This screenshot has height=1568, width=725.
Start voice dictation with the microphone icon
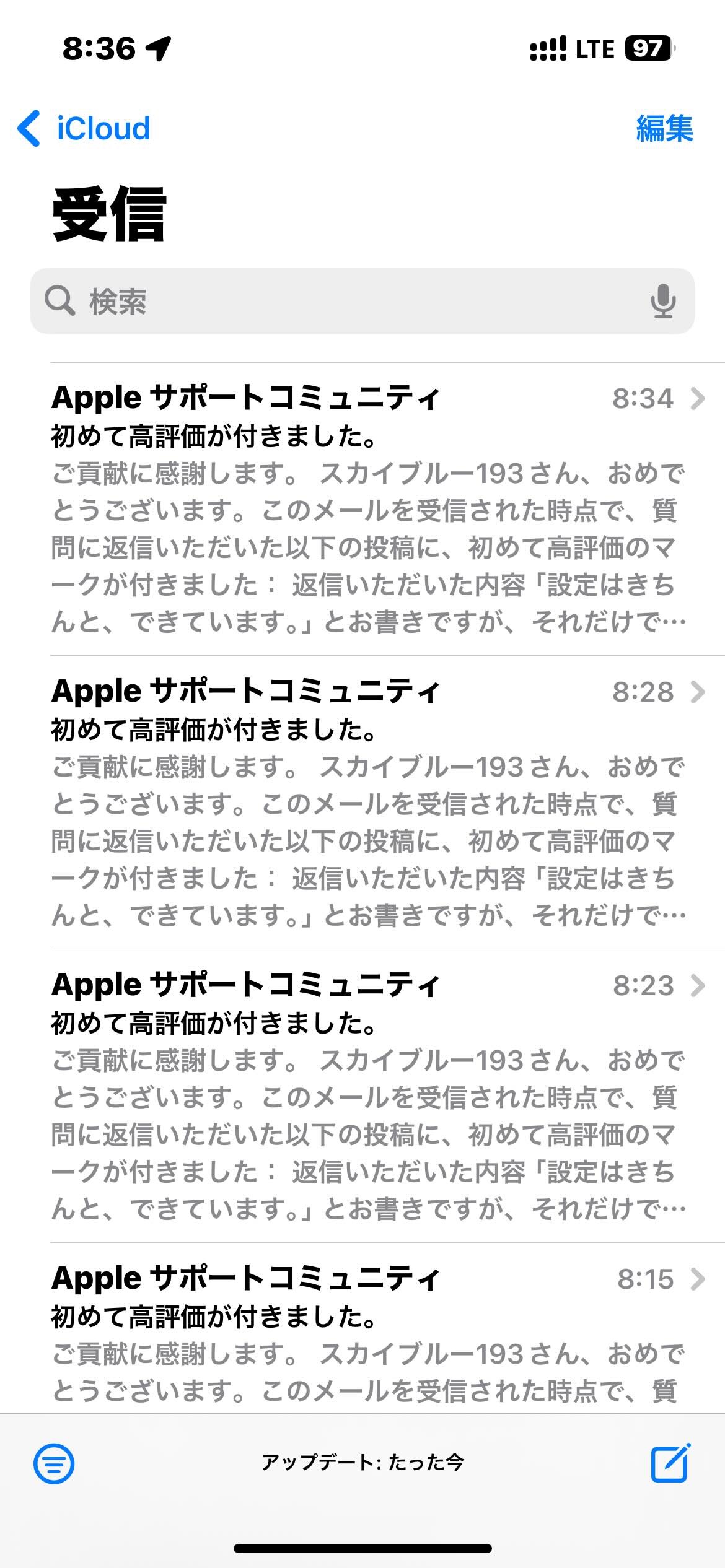coord(663,301)
